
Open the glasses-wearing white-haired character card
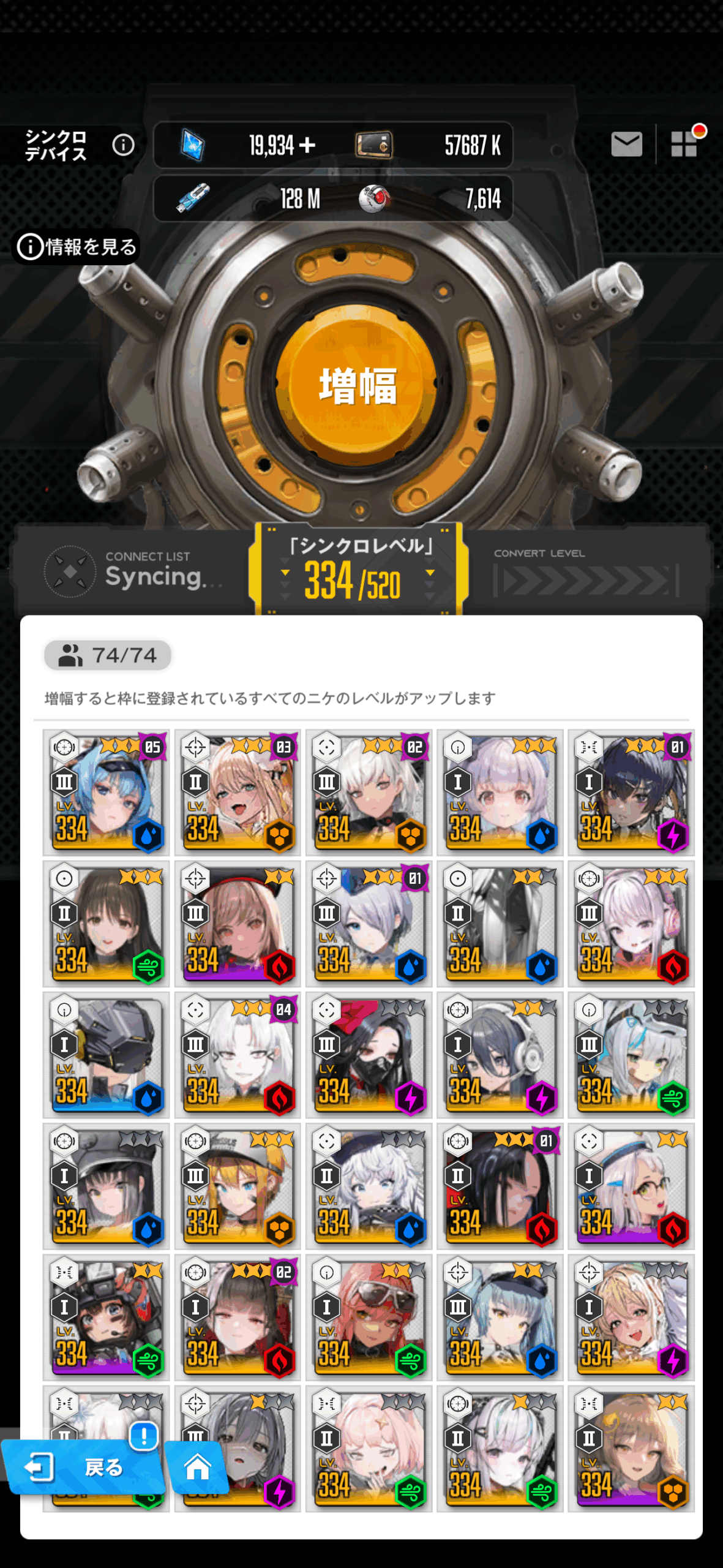631,1186
